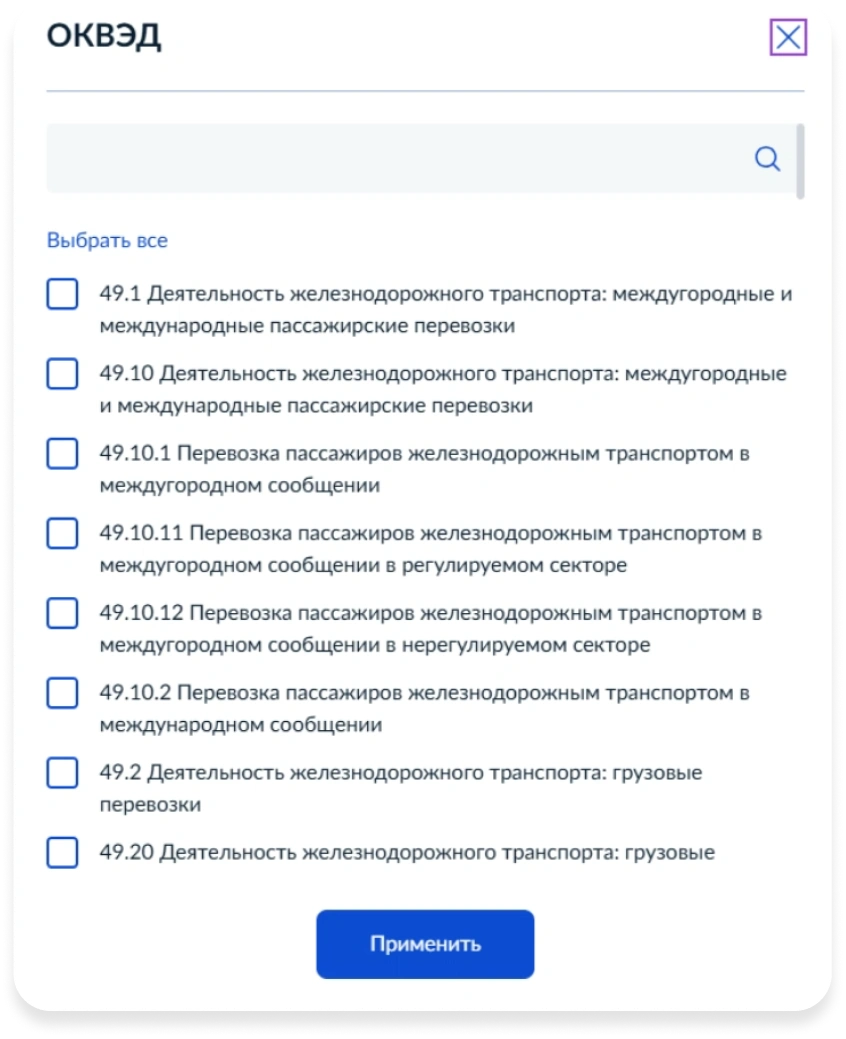Check the 49.1 Деятельность железнодорожного транспорта box

63,295
